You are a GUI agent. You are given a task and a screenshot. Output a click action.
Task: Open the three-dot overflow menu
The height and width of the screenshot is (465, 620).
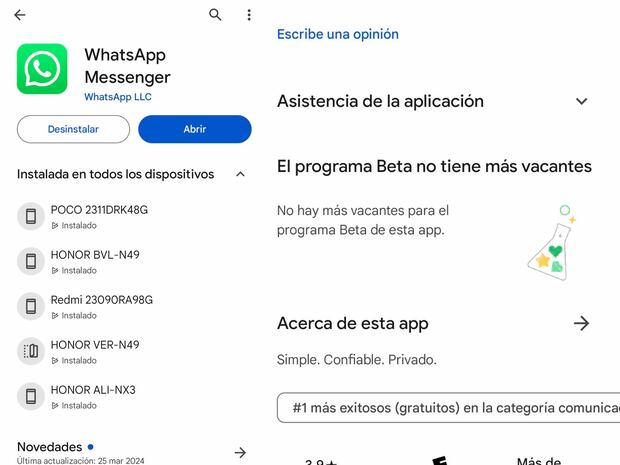249,15
